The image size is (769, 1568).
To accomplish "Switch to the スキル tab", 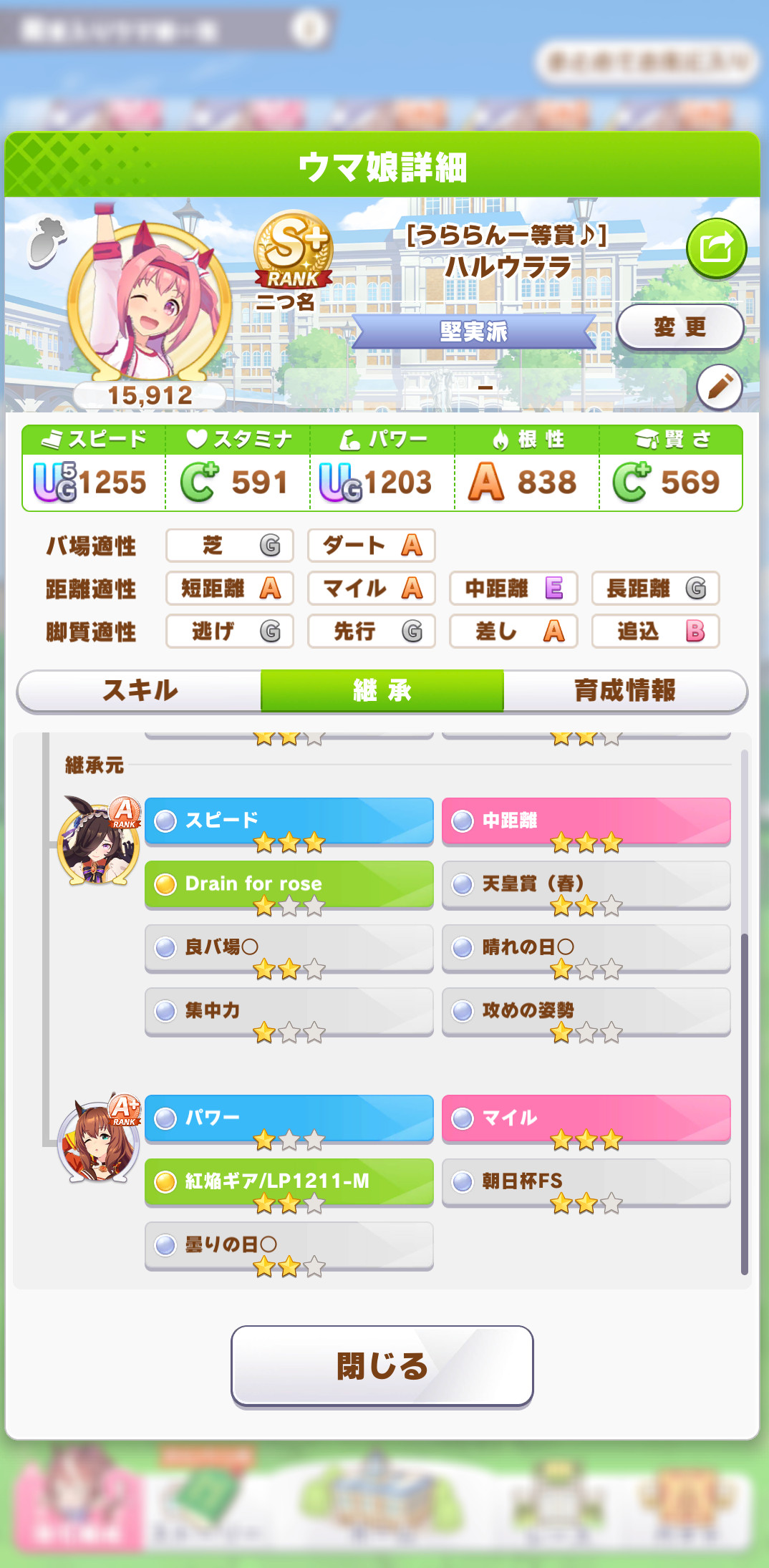I will click(x=140, y=690).
